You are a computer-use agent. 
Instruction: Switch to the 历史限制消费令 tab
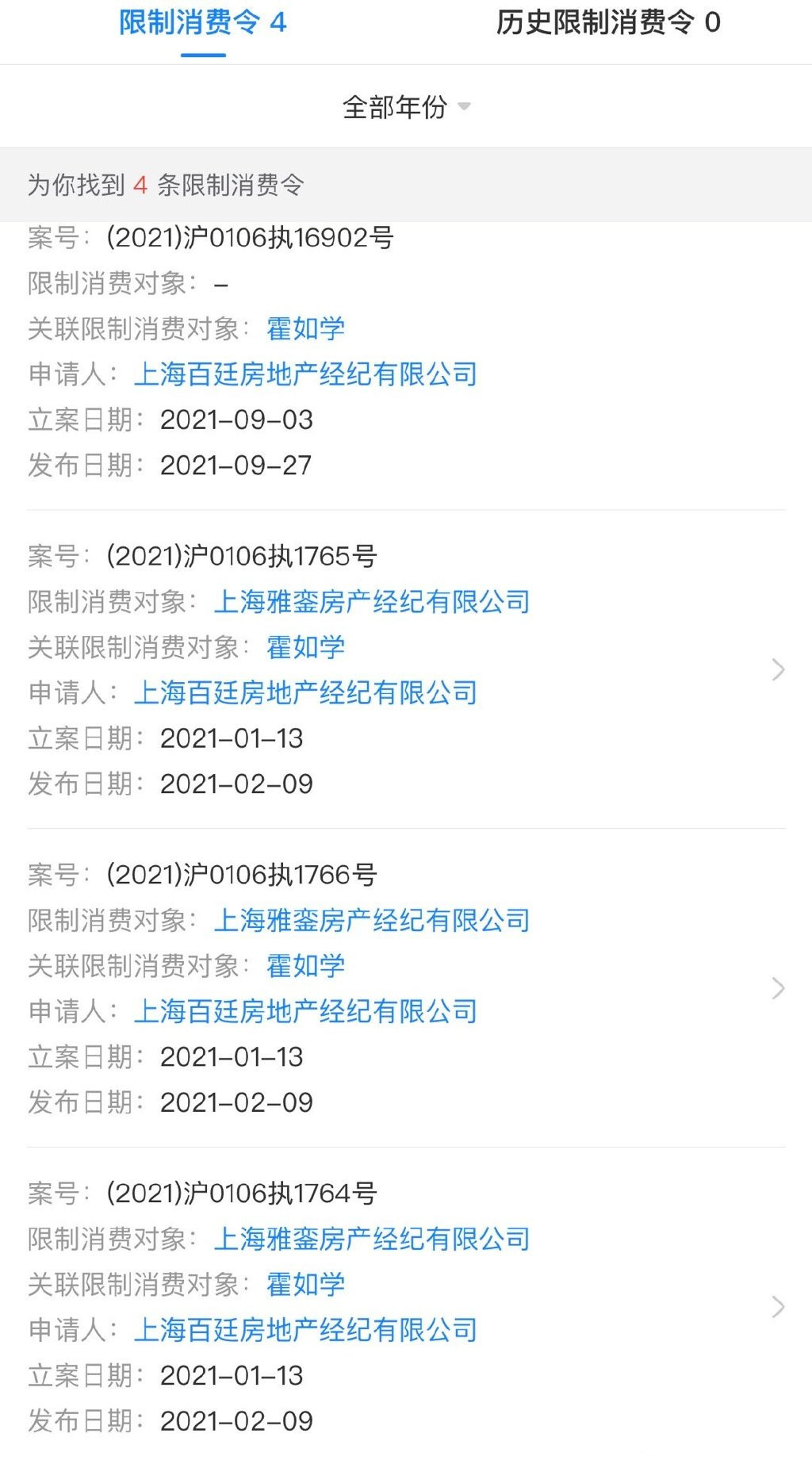click(608, 23)
